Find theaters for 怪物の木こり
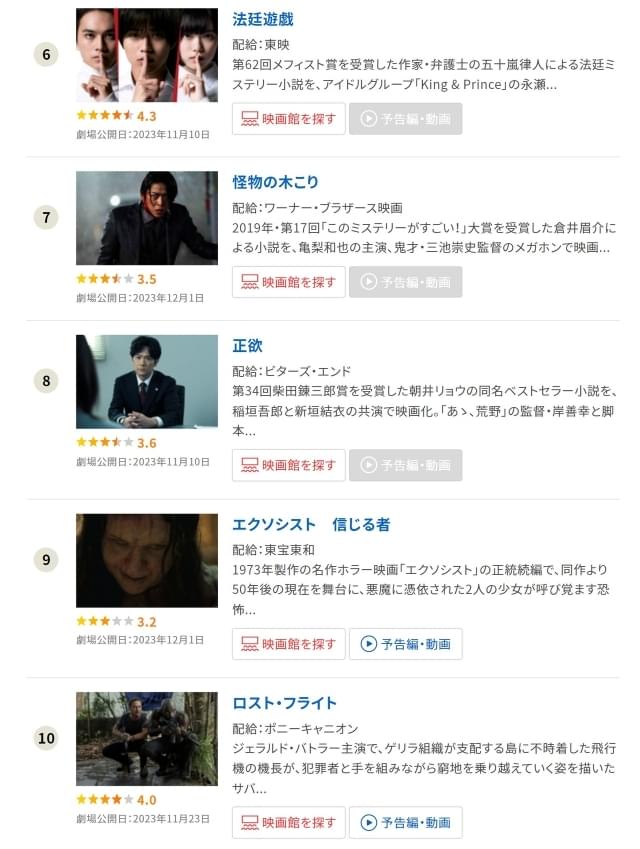This screenshot has width=640, height=849. point(289,282)
